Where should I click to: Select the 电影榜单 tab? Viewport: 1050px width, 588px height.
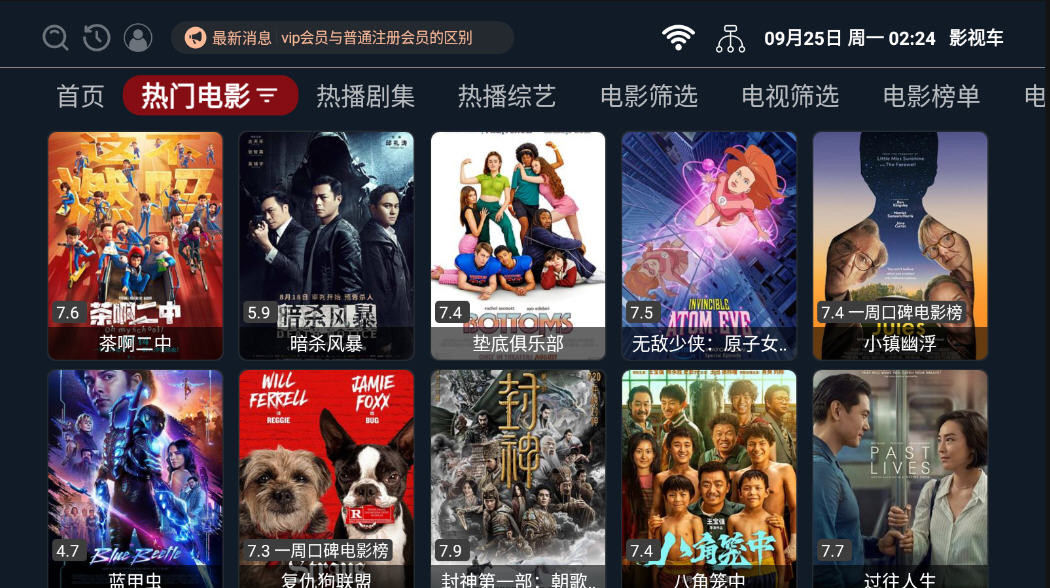931,96
